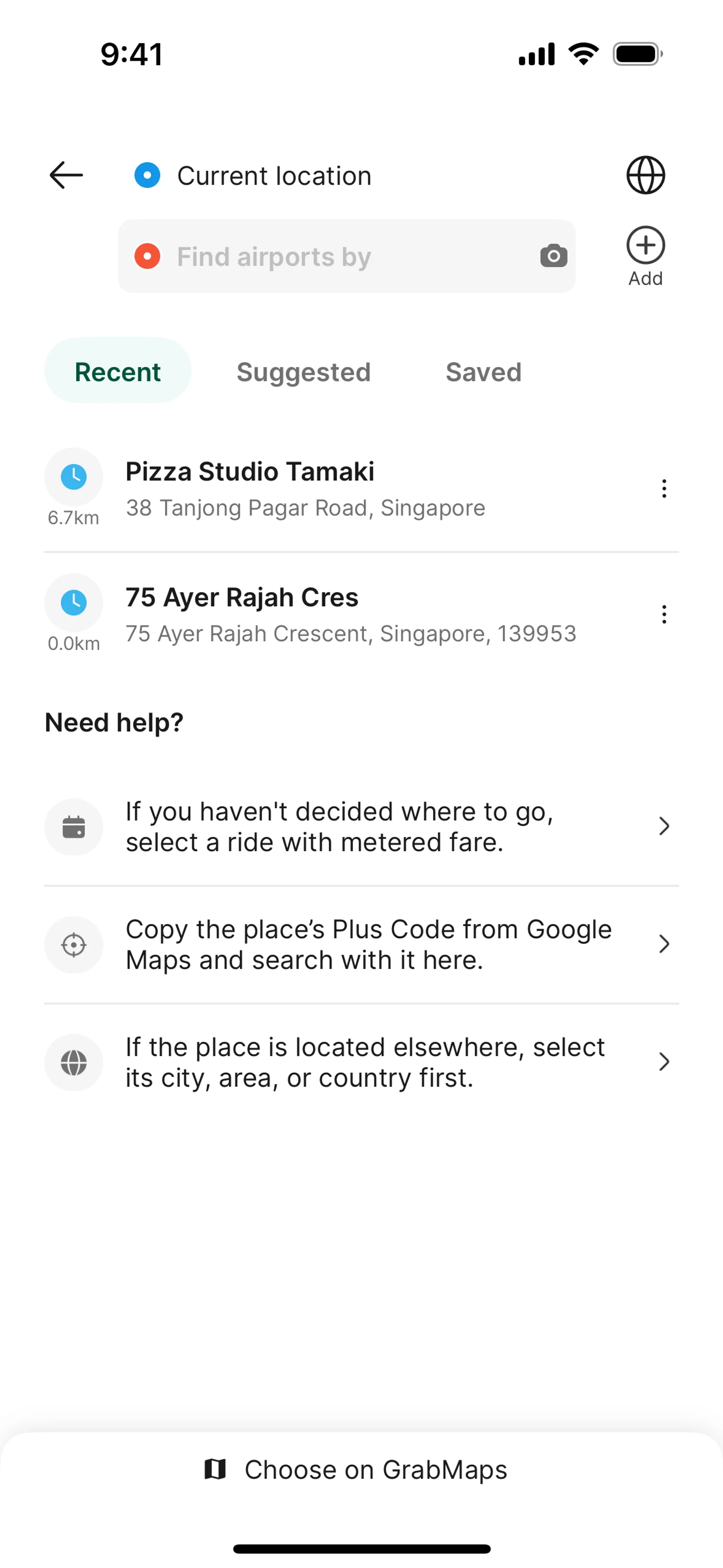
Task: Go back using the arrow icon
Action: pos(66,175)
